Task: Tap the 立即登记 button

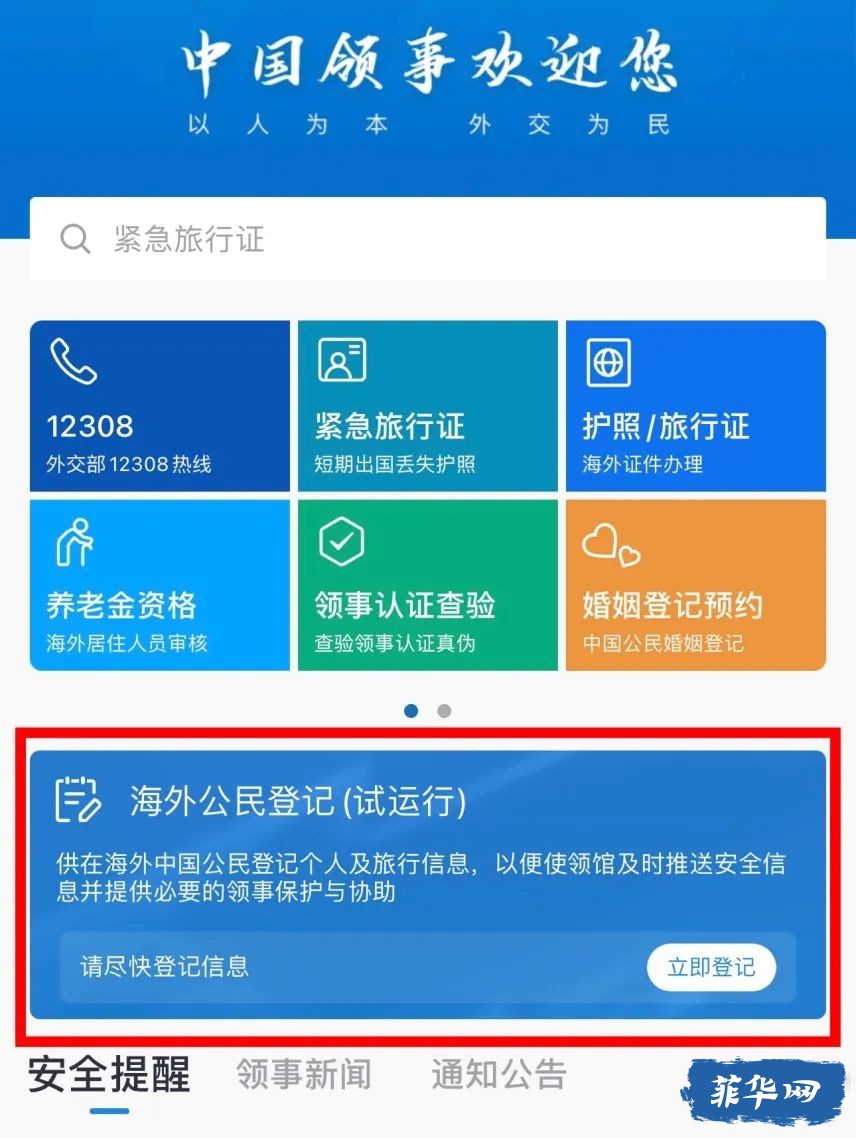Action: (x=711, y=967)
